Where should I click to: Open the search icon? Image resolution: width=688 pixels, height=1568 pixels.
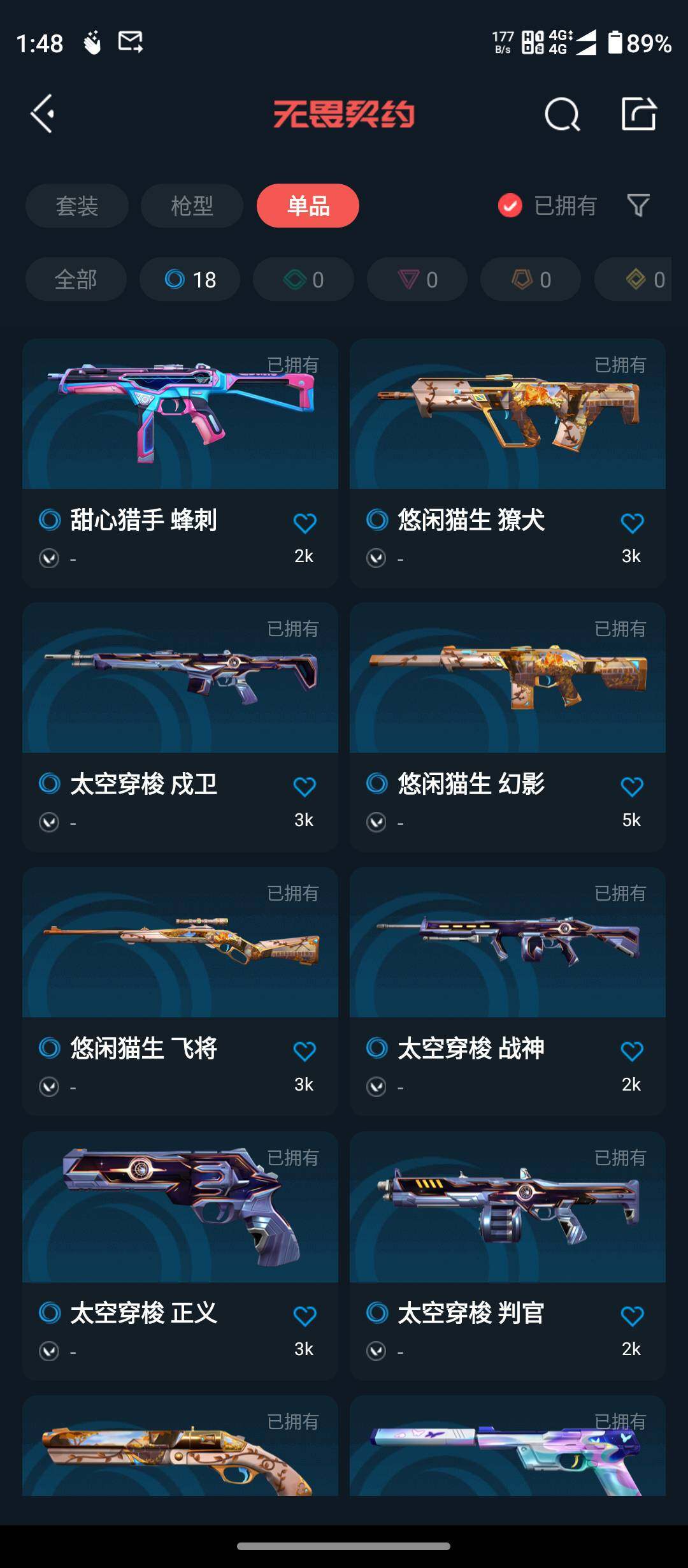point(562,115)
